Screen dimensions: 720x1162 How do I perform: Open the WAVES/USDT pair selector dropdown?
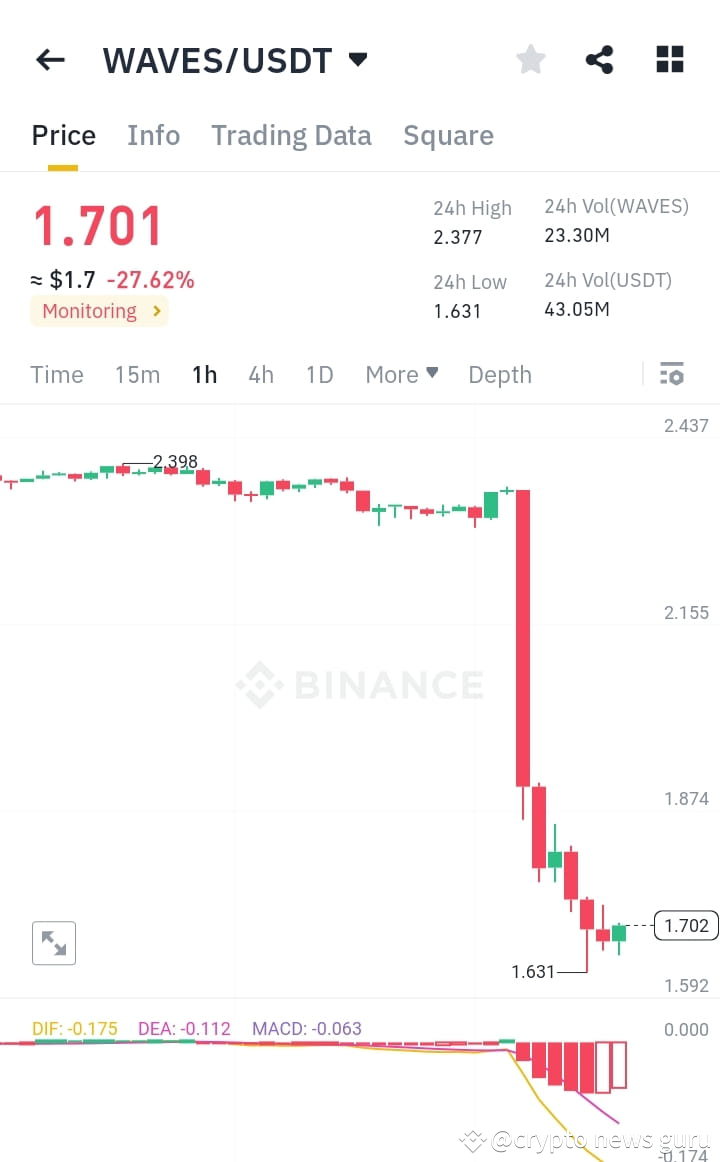(x=357, y=60)
